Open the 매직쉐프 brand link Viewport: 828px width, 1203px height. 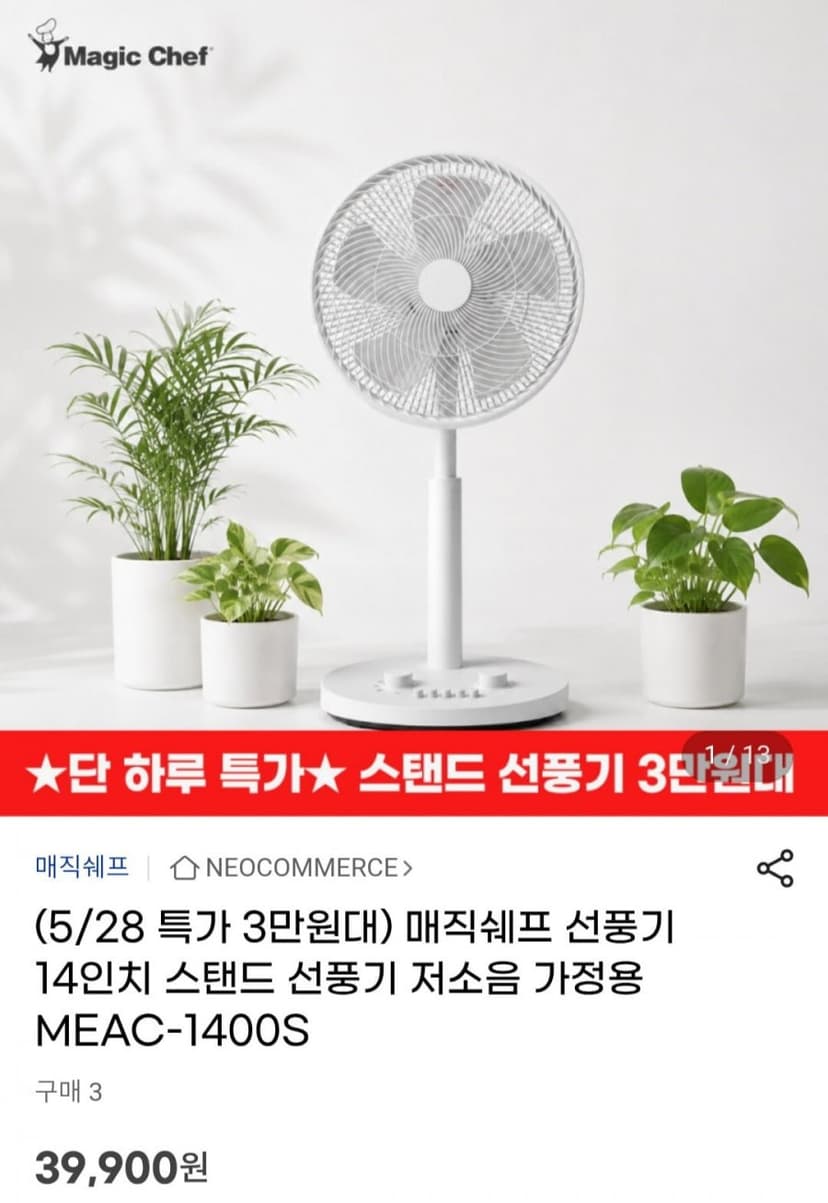(x=81, y=866)
